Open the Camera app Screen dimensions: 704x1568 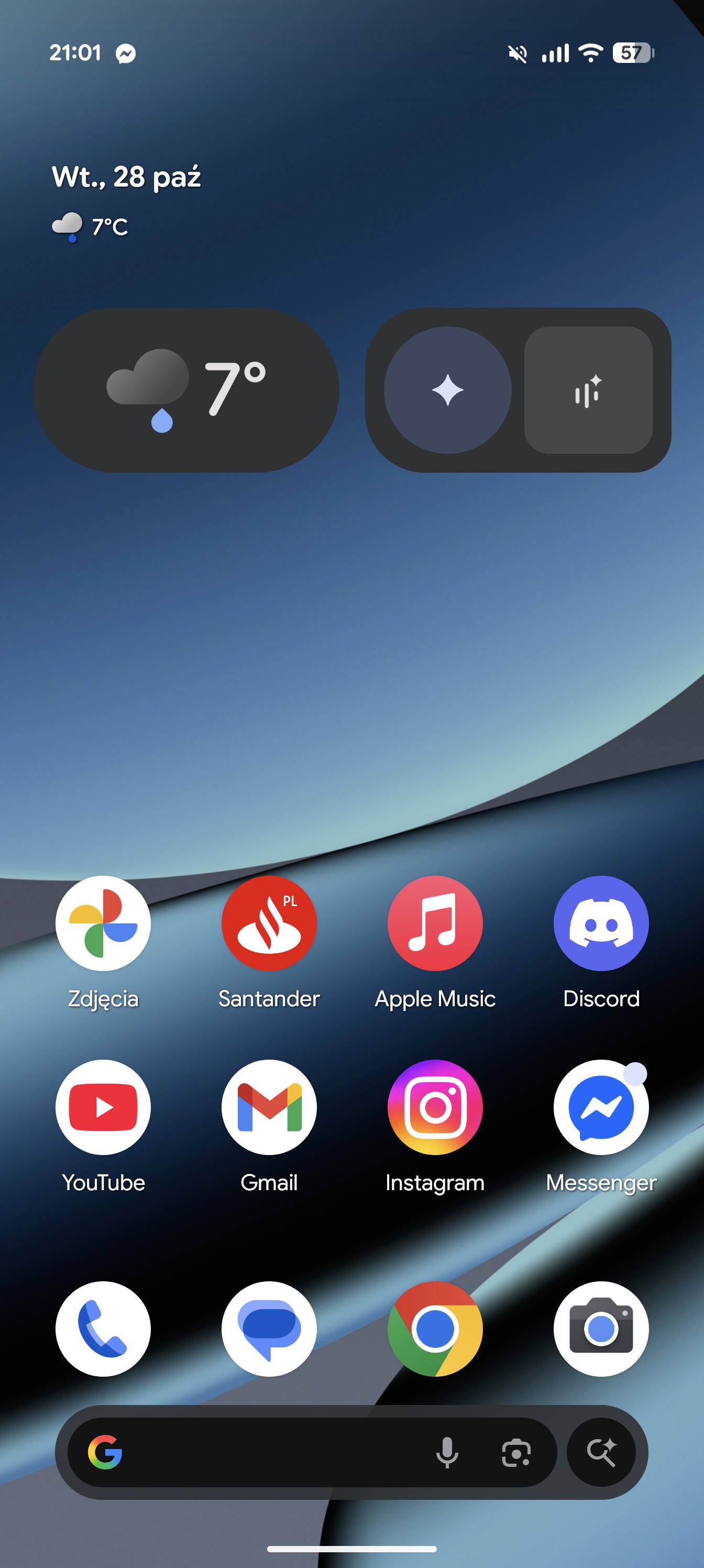click(601, 1328)
